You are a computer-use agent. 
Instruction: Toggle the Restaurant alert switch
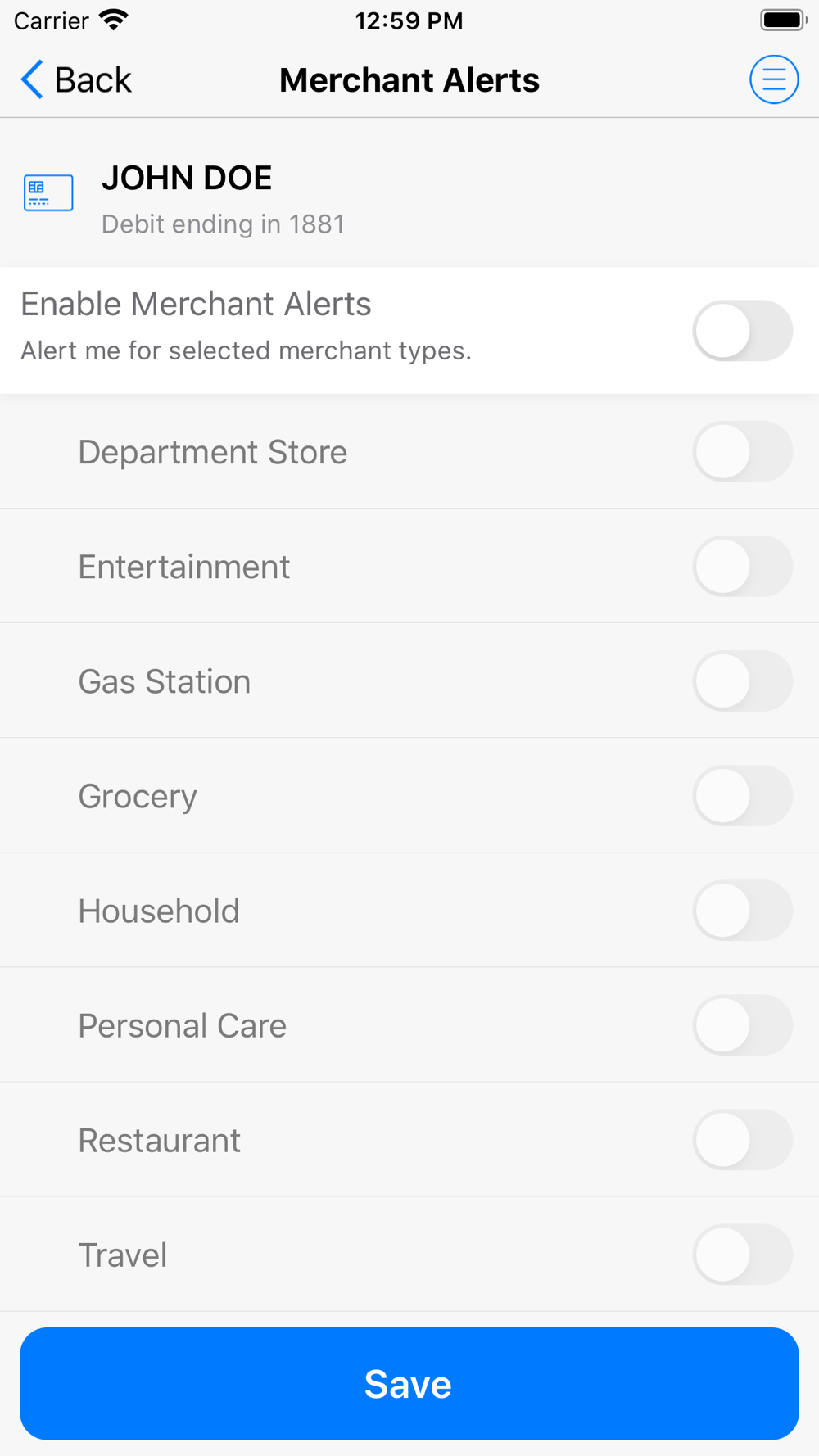point(743,1140)
